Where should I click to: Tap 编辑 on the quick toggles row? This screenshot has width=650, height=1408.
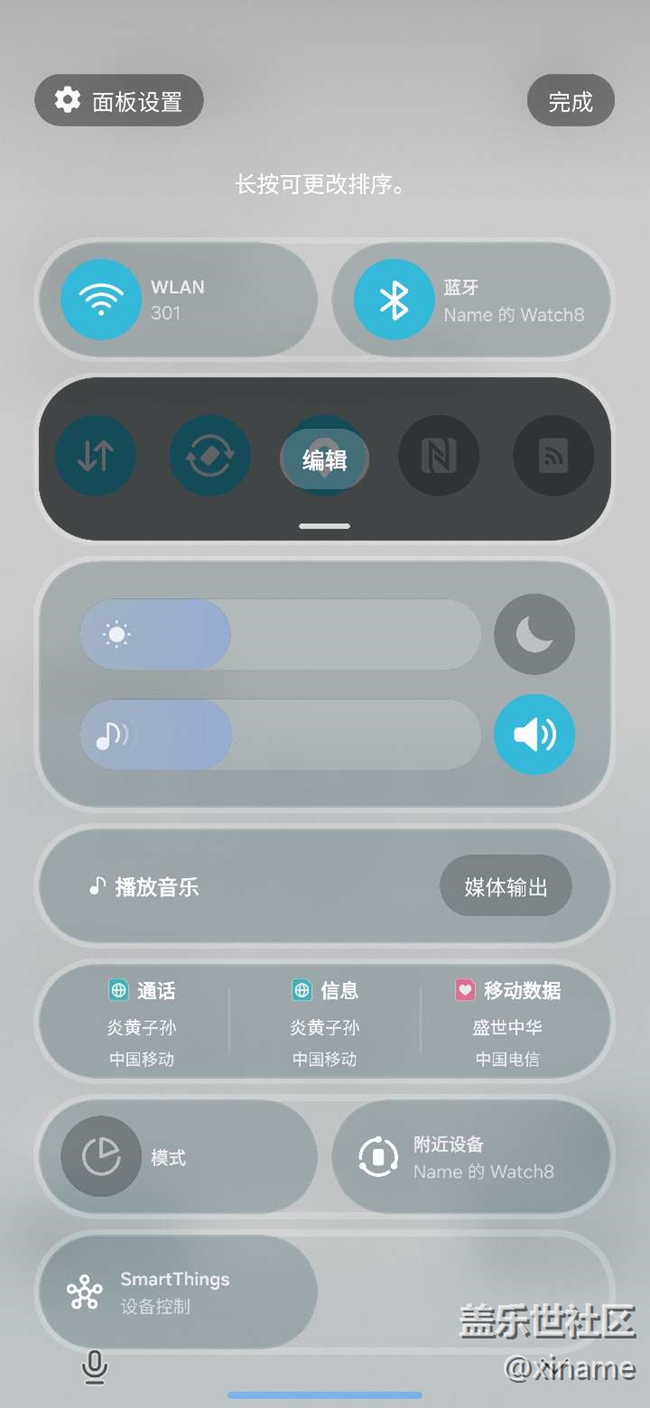[324, 460]
